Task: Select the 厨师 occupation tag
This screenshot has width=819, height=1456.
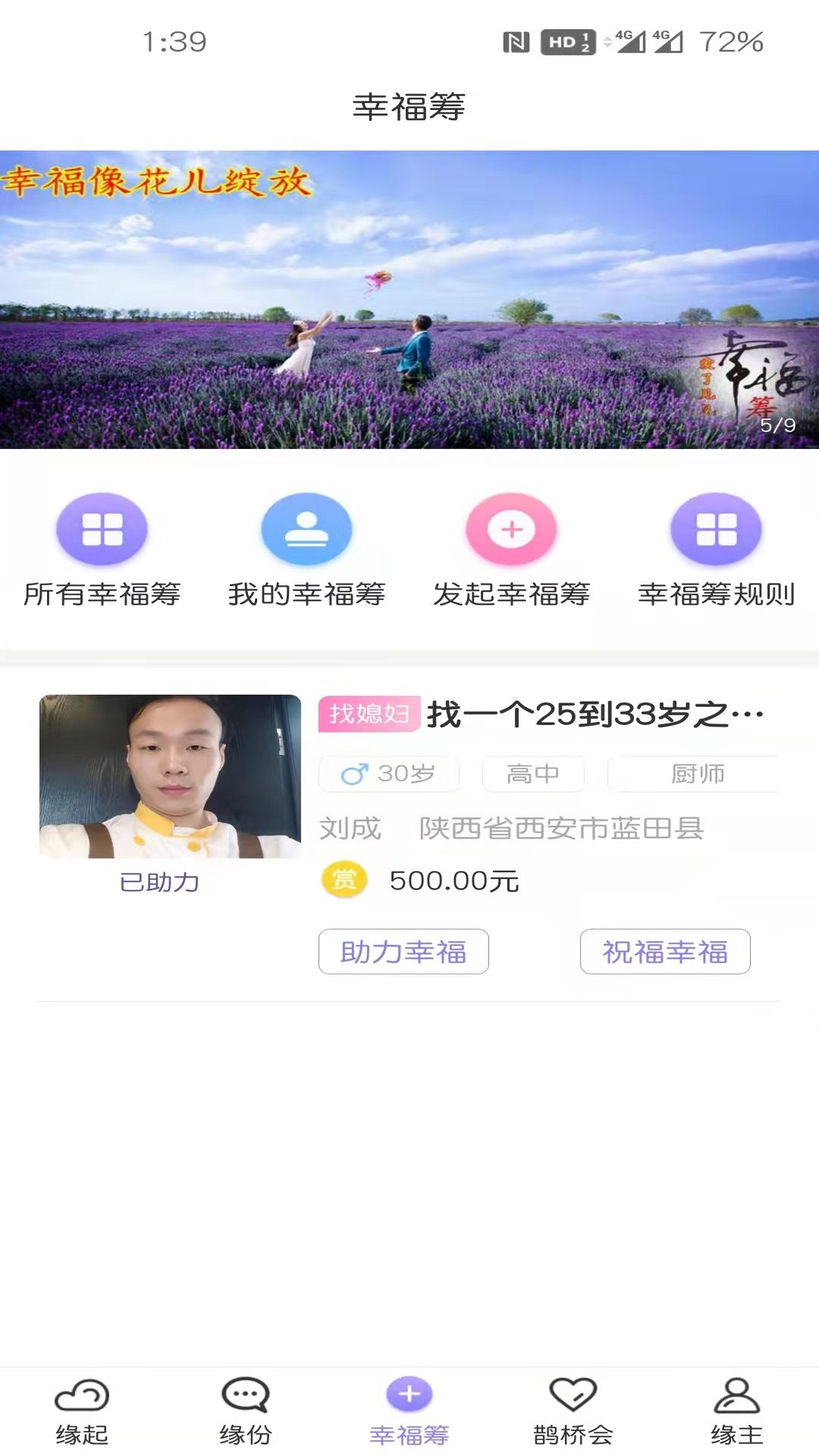Action: point(698,772)
